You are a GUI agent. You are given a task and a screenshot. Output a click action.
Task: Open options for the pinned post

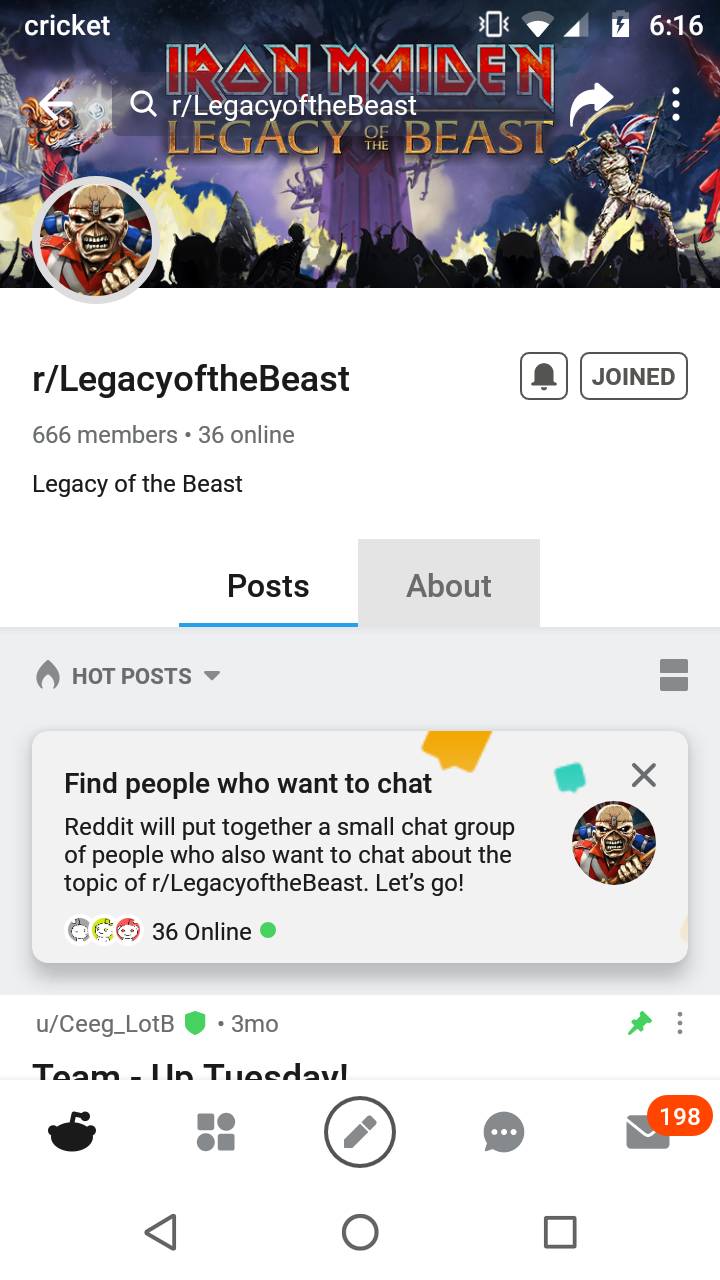680,1023
